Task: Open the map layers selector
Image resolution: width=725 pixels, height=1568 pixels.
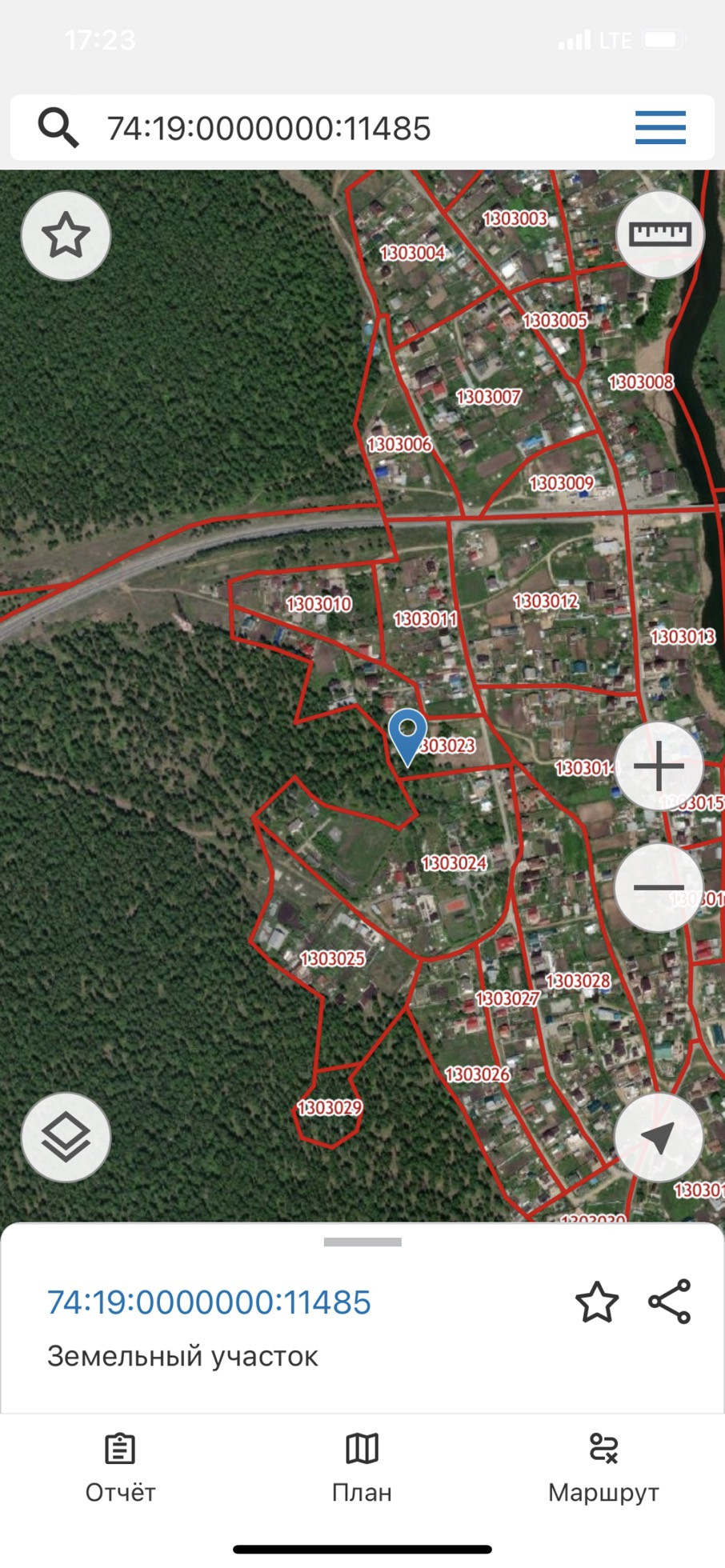Action: [66, 1137]
